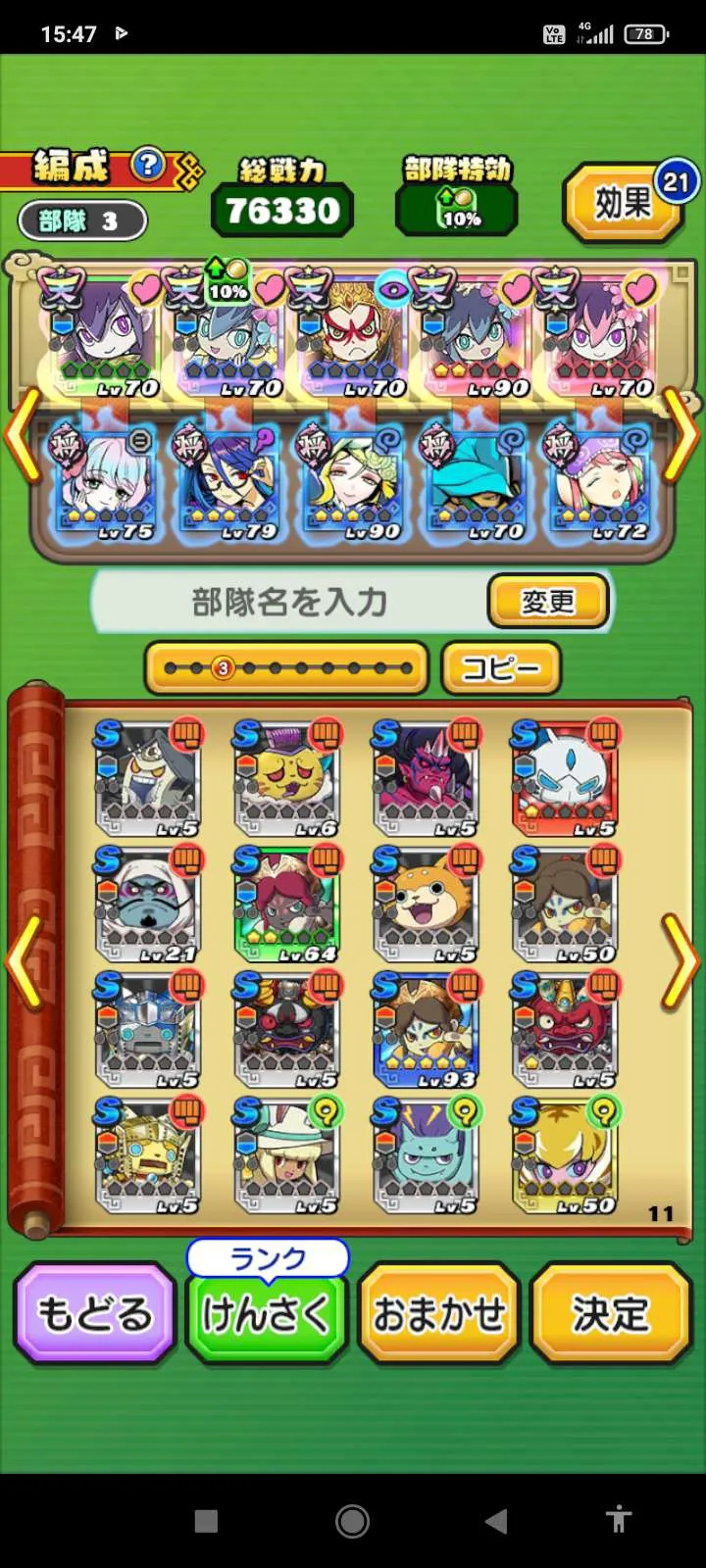Copy this squad with コピー
This screenshot has width=706, height=1568.
click(500, 668)
